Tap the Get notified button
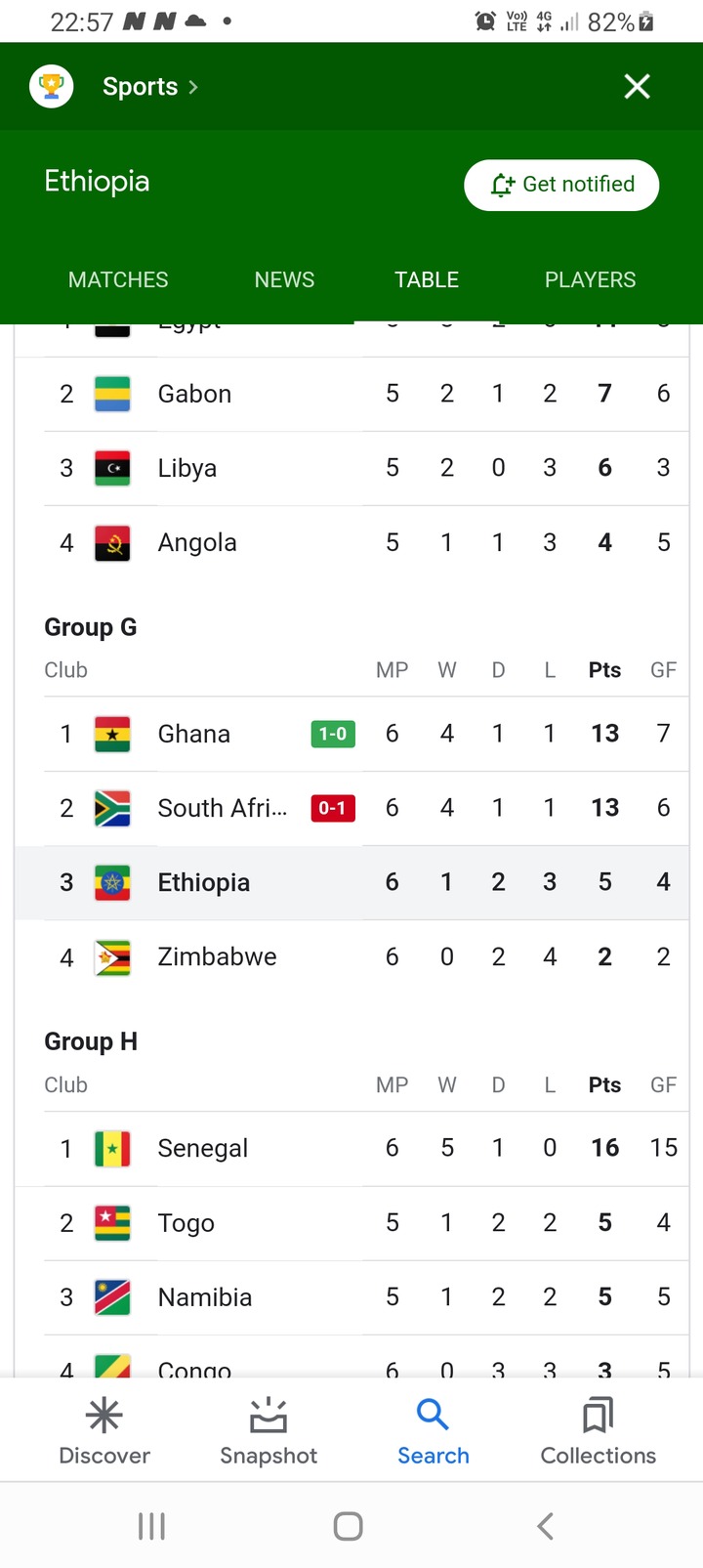This screenshot has height=1568, width=703. 561,185
